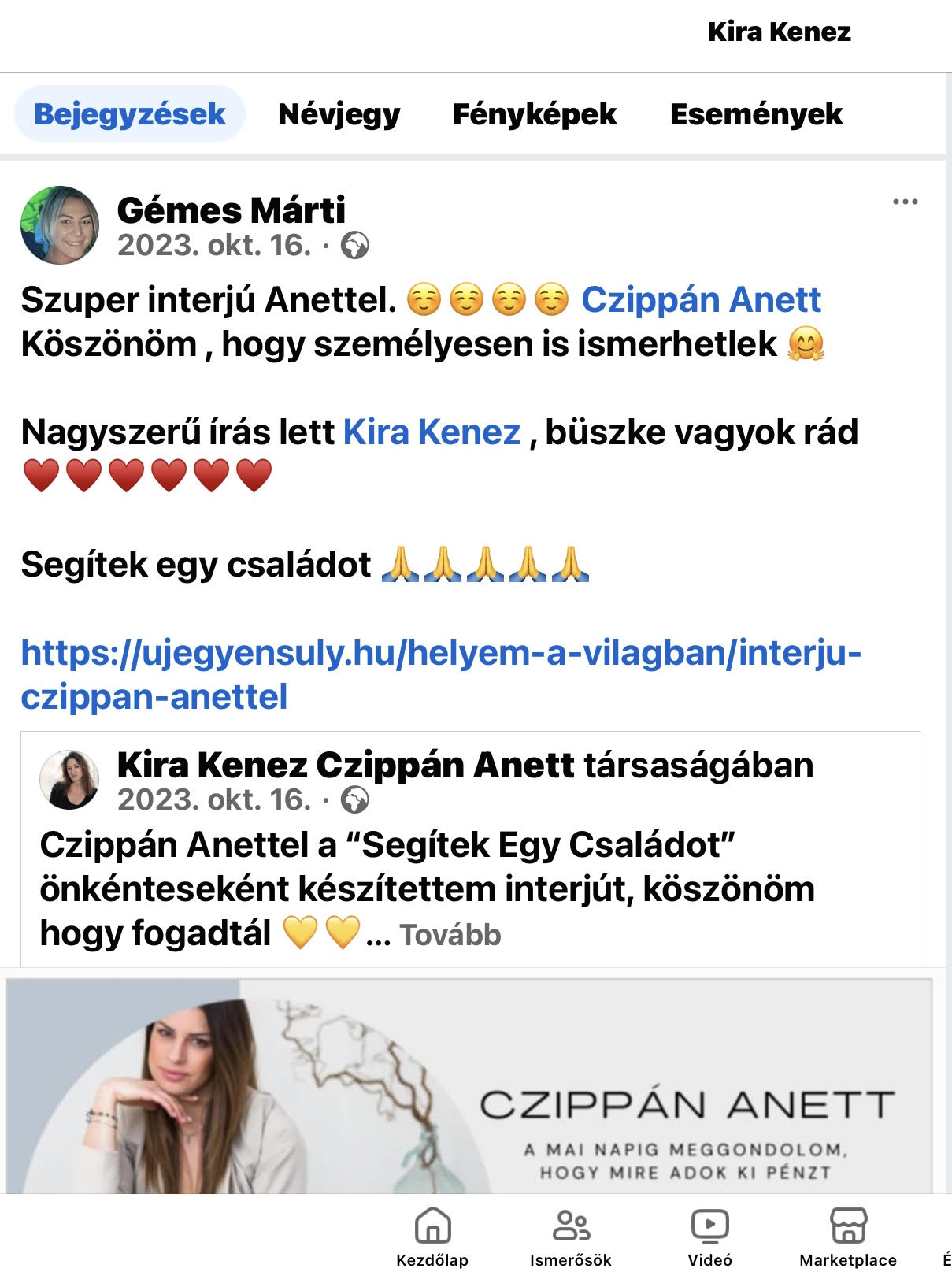Open the Fényképek tab

click(535, 114)
